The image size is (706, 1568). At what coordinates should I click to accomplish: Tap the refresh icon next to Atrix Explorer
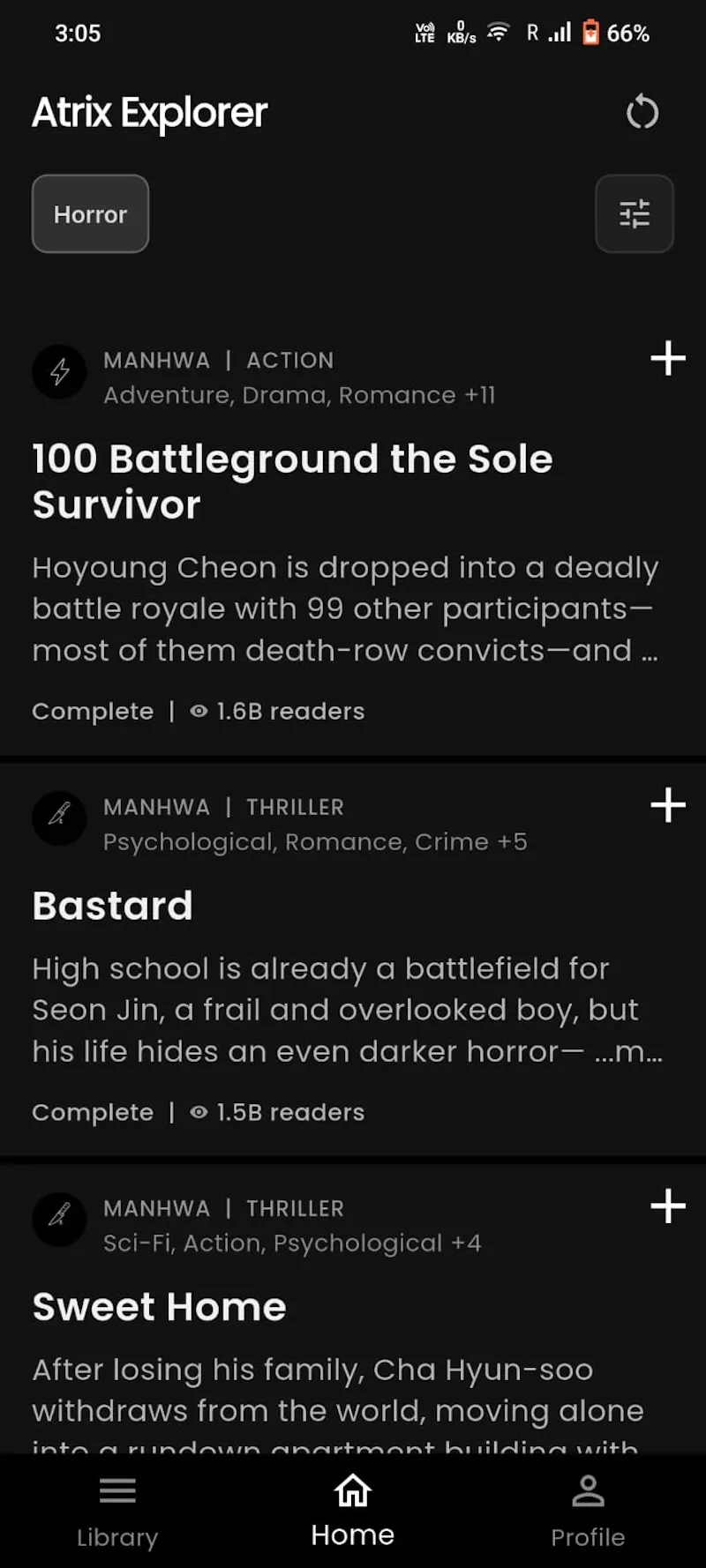pyautogui.click(x=642, y=113)
